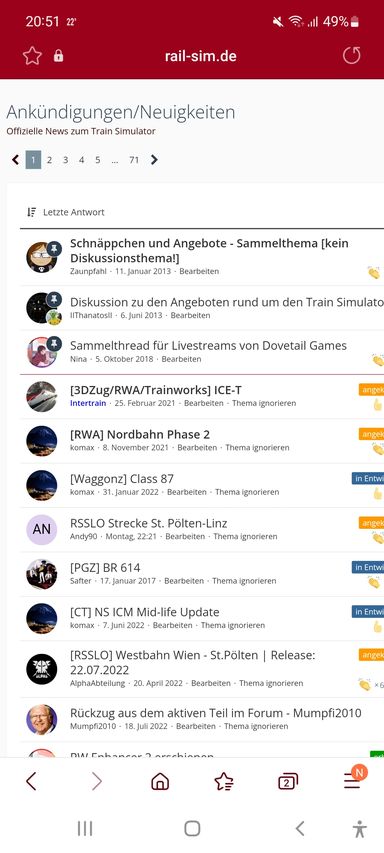Screen dimensions: 384x853
Task: Open Rückzug aus dem aktiven Teil thread
Action: pyautogui.click(x=215, y=713)
